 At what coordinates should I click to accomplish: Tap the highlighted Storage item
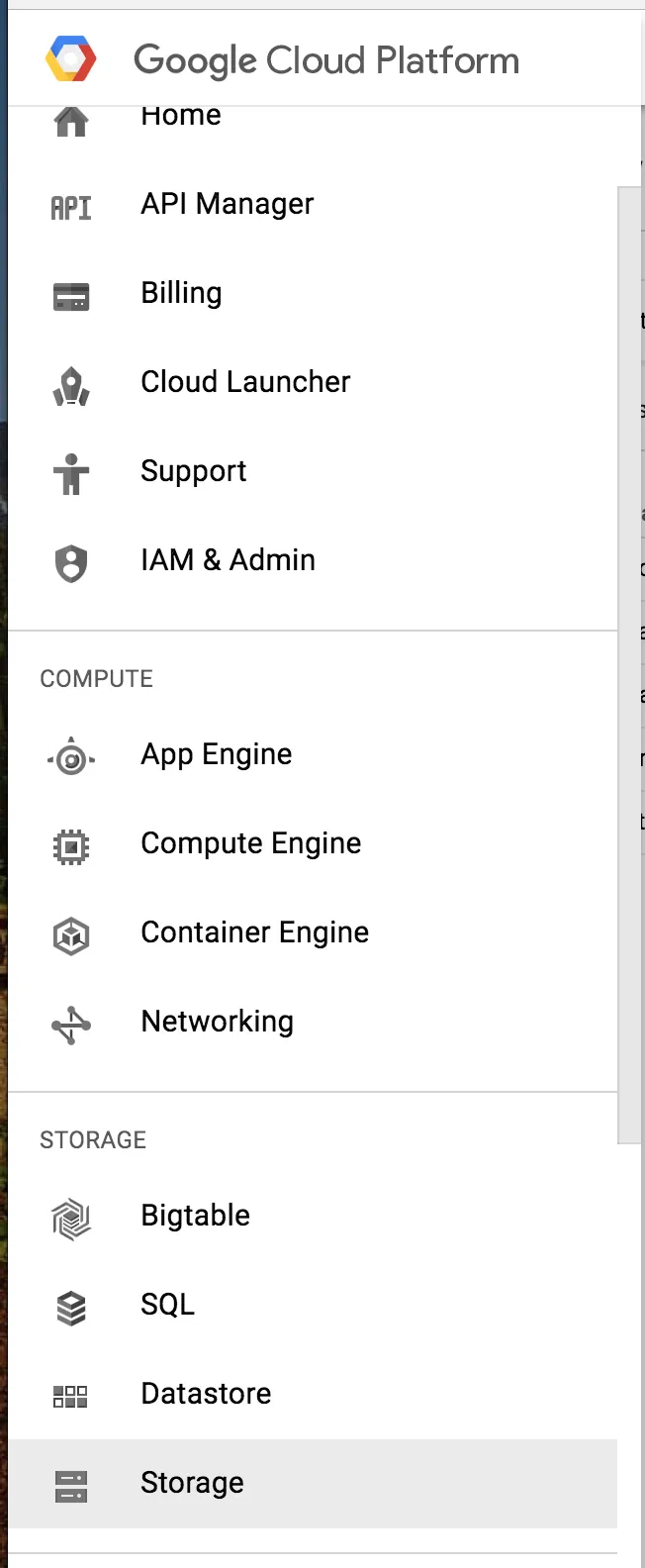[x=192, y=1483]
